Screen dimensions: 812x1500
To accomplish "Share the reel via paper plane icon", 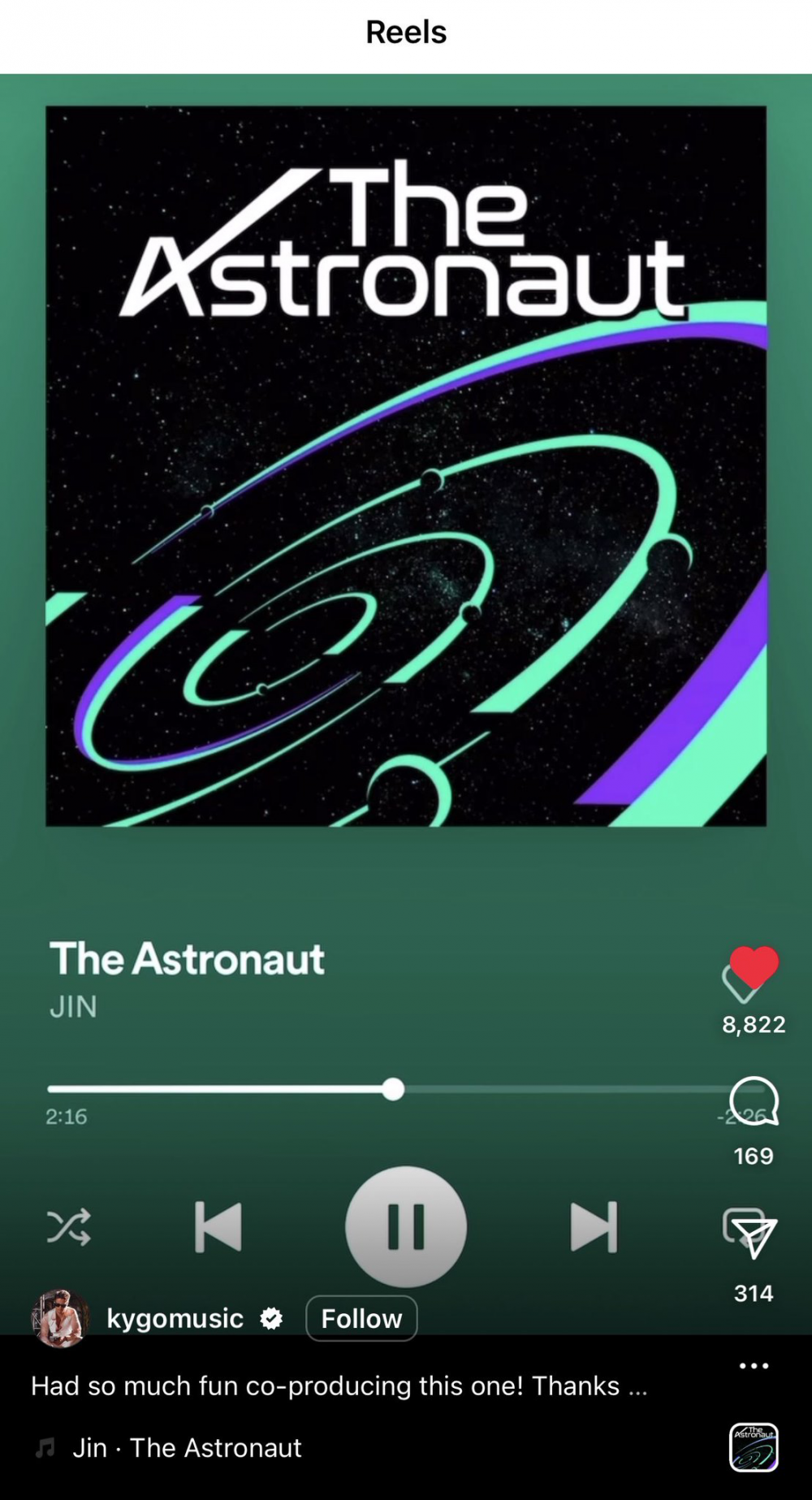I will [x=754, y=1238].
